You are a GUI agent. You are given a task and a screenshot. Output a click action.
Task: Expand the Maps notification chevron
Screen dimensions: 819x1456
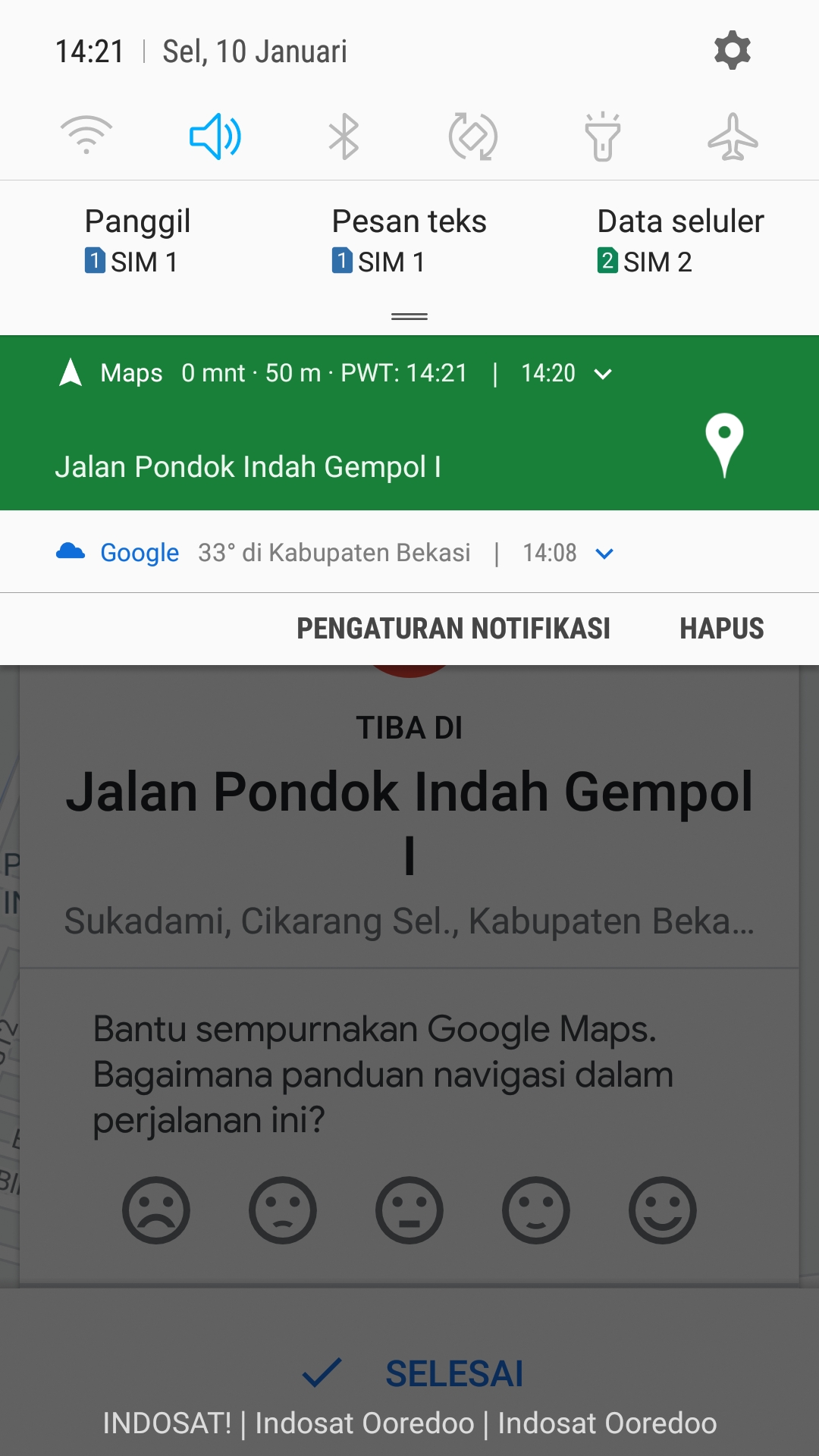tap(603, 374)
